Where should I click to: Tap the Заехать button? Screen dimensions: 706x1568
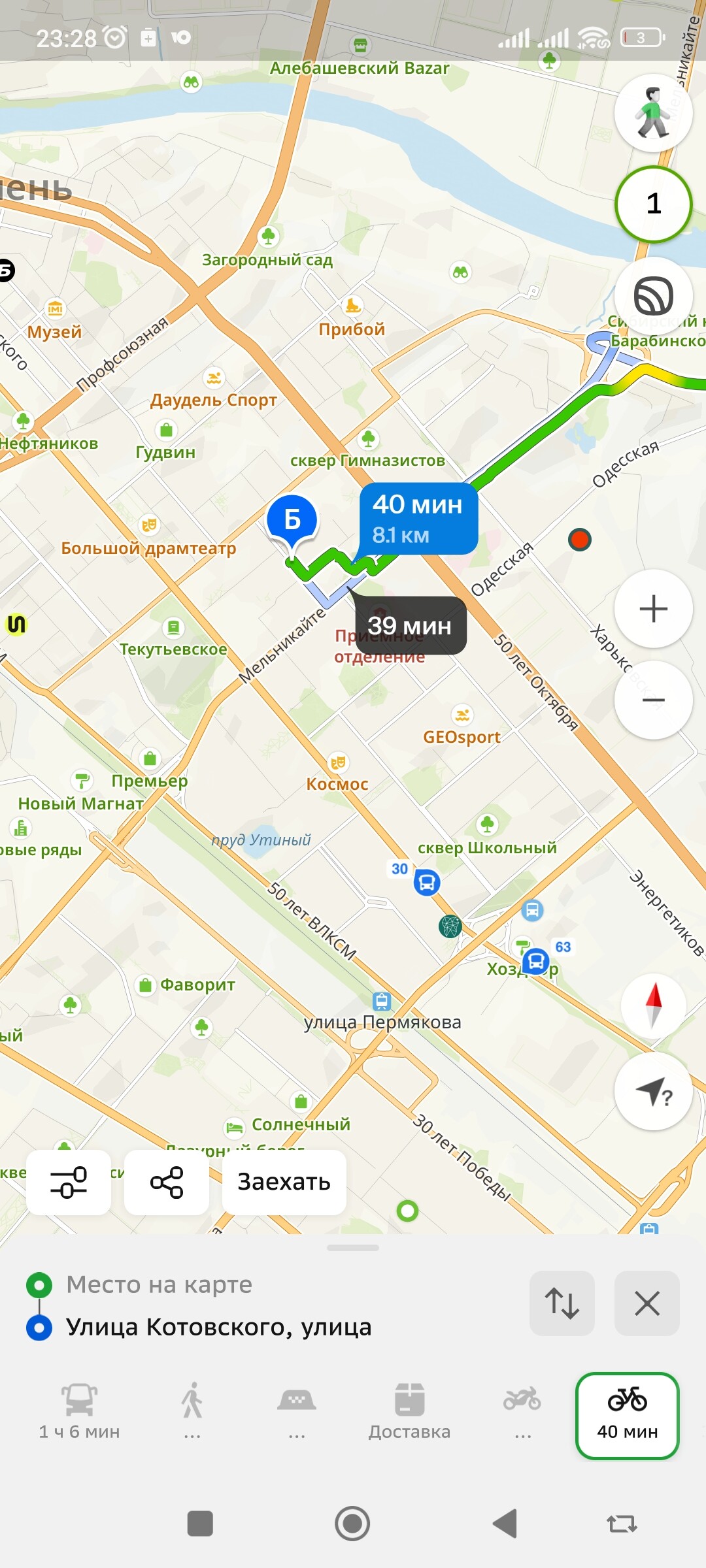[284, 1183]
